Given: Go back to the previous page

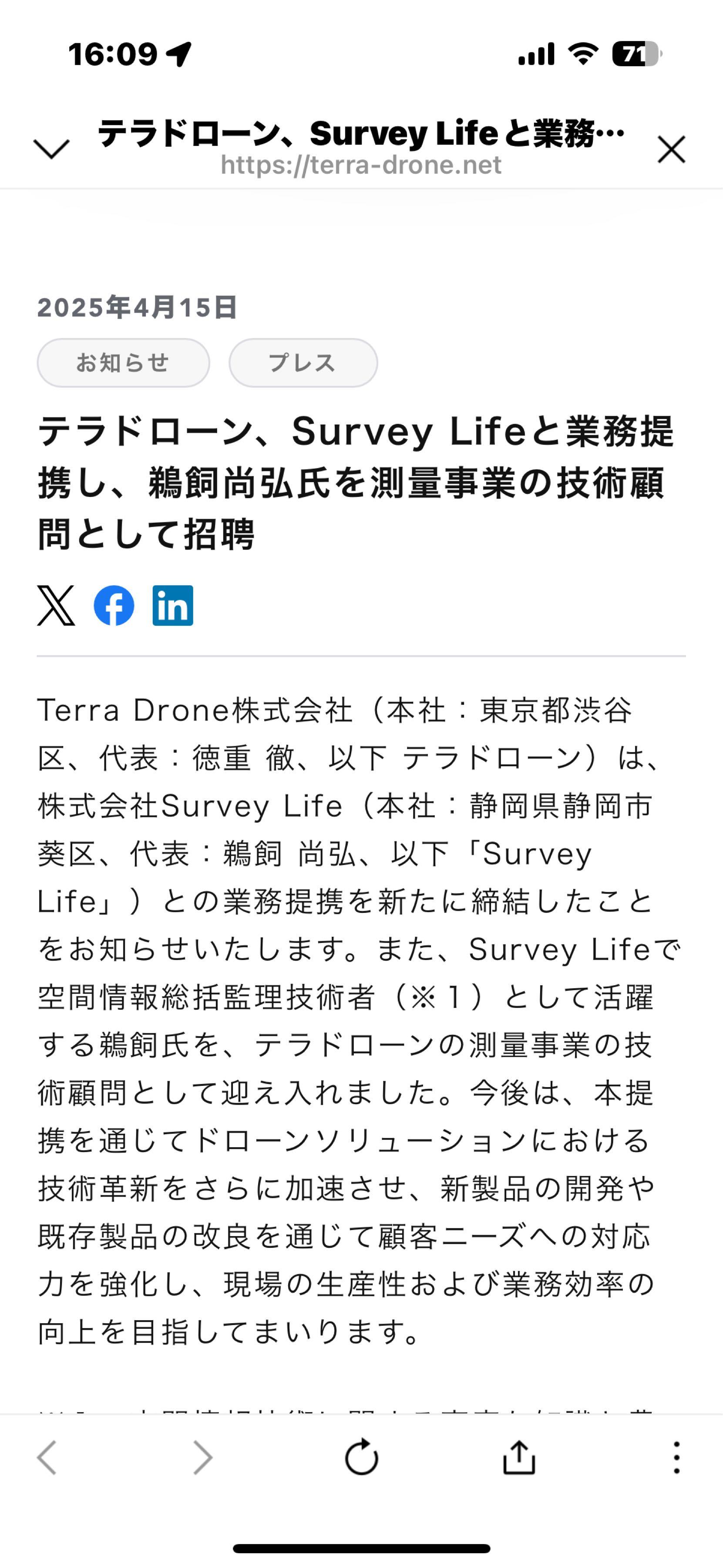Looking at the screenshot, I should tap(47, 1458).
